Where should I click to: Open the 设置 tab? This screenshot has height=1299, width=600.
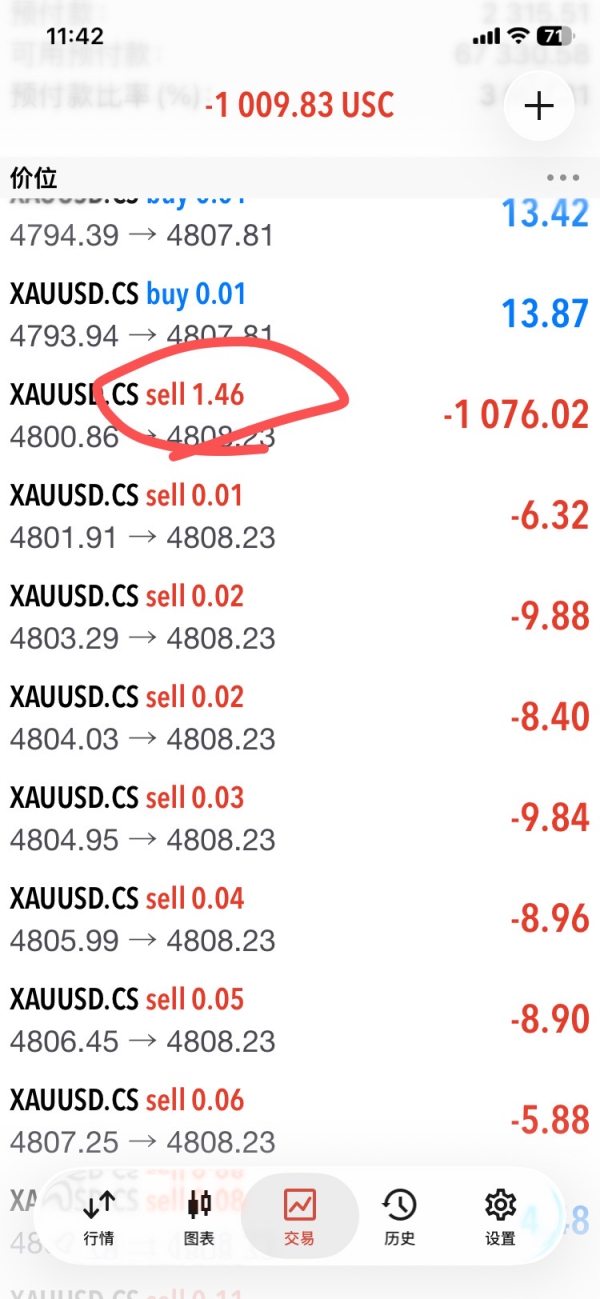point(500,1216)
